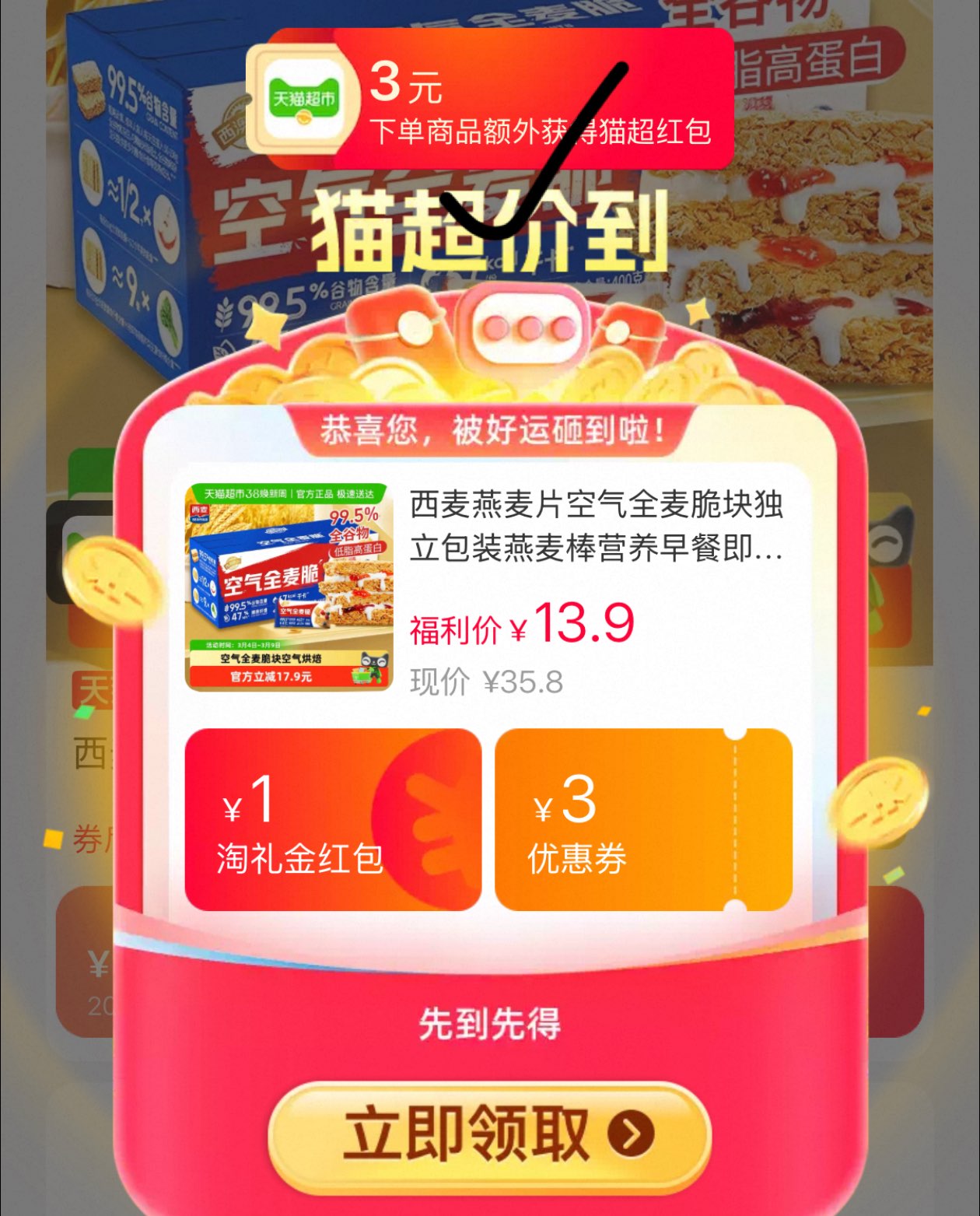The image size is (980, 1216).
Task: Select the ¥1 淘礼金红包 card
Action: [x=333, y=820]
